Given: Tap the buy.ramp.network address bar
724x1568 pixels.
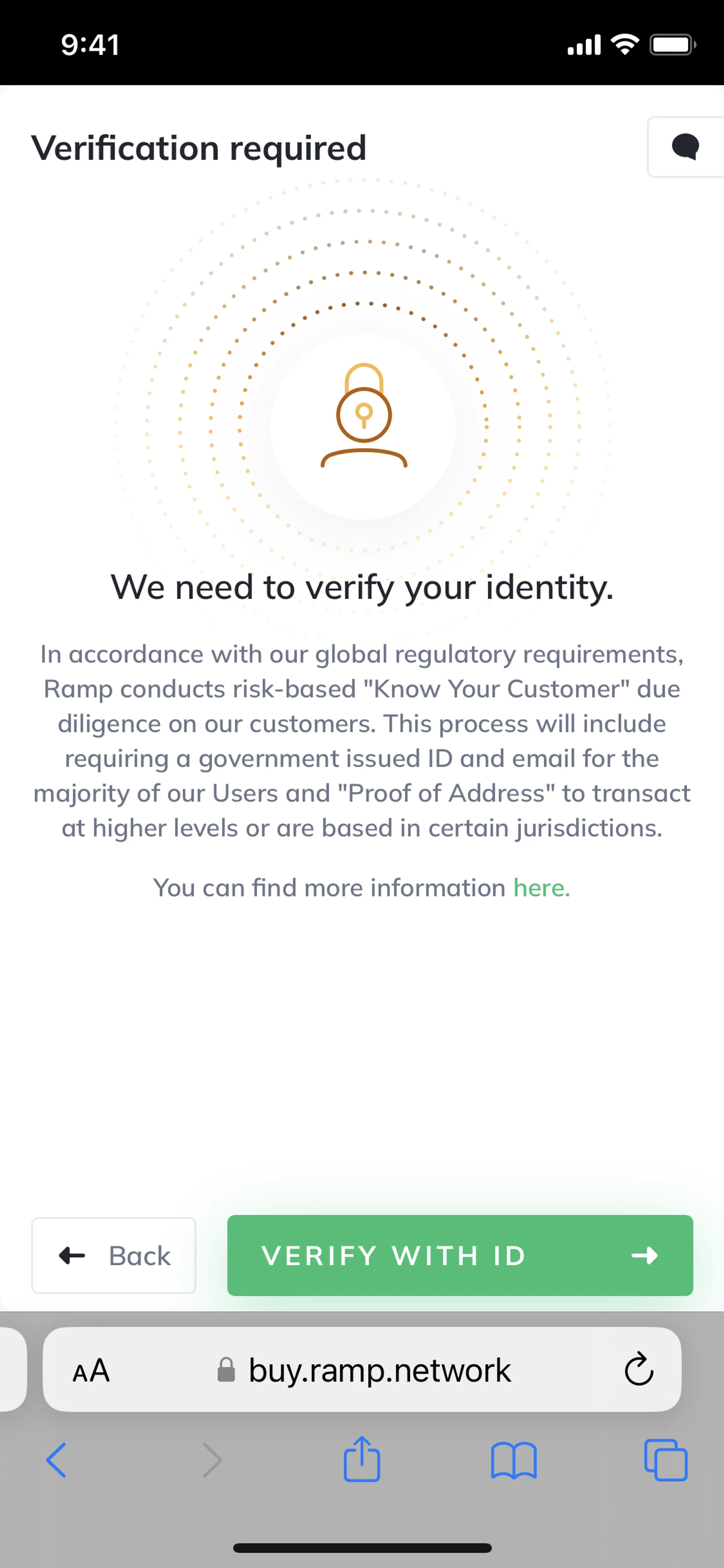Looking at the screenshot, I should [x=362, y=1370].
